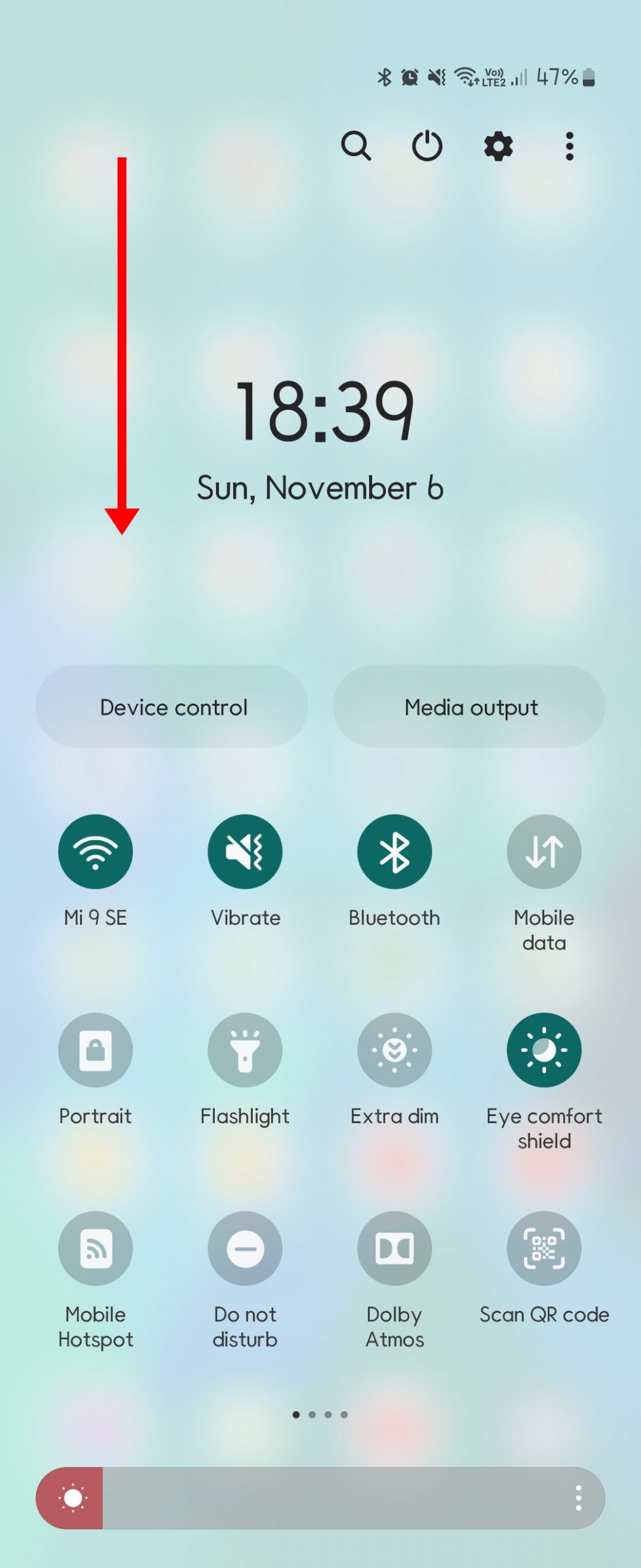
Task: Enable Extra dim
Action: tap(394, 1050)
